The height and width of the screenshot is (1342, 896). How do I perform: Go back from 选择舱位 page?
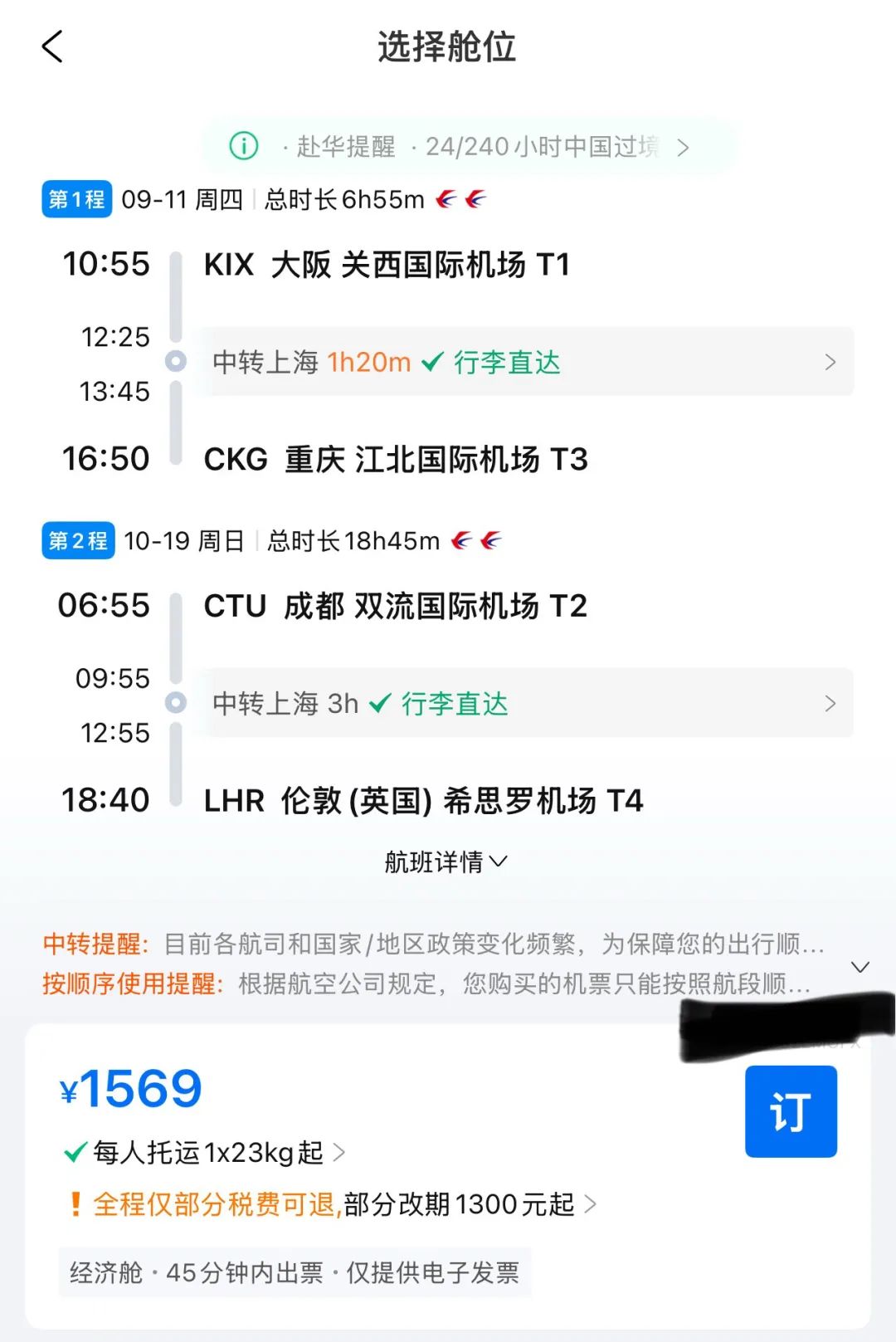pyautogui.click(x=52, y=47)
